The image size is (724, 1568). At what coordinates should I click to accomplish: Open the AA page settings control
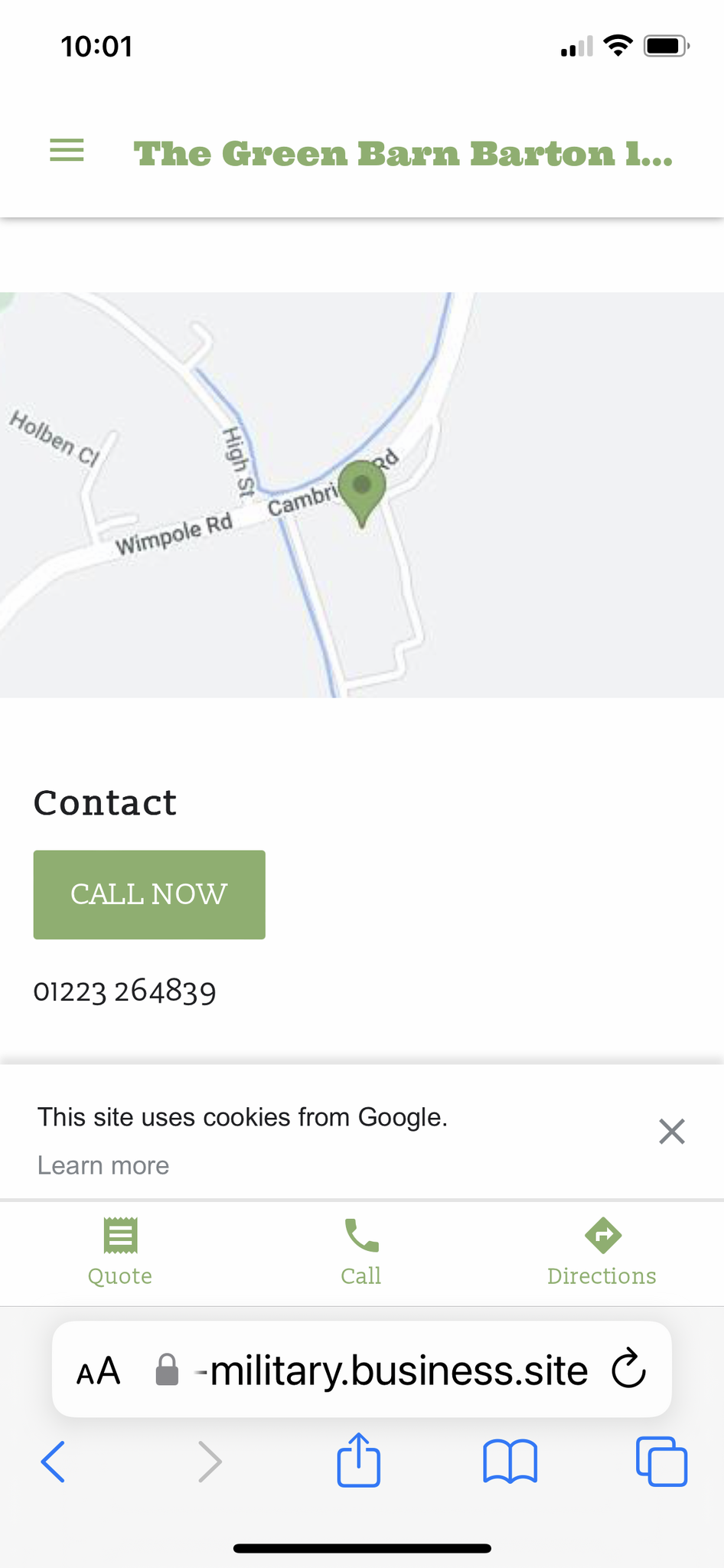98,1370
